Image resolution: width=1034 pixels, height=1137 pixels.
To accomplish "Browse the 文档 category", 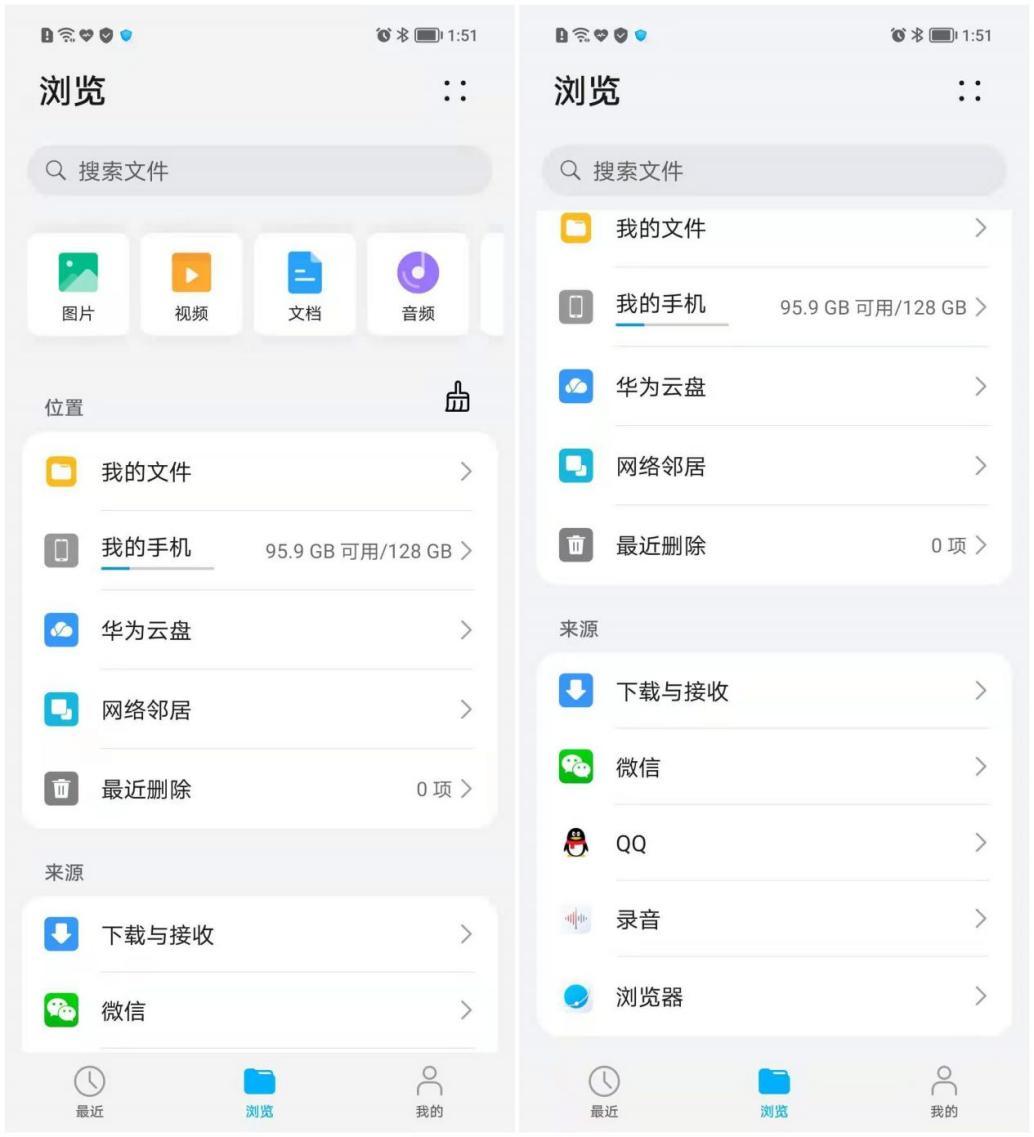I will pyautogui.click(x=305, y=284).
